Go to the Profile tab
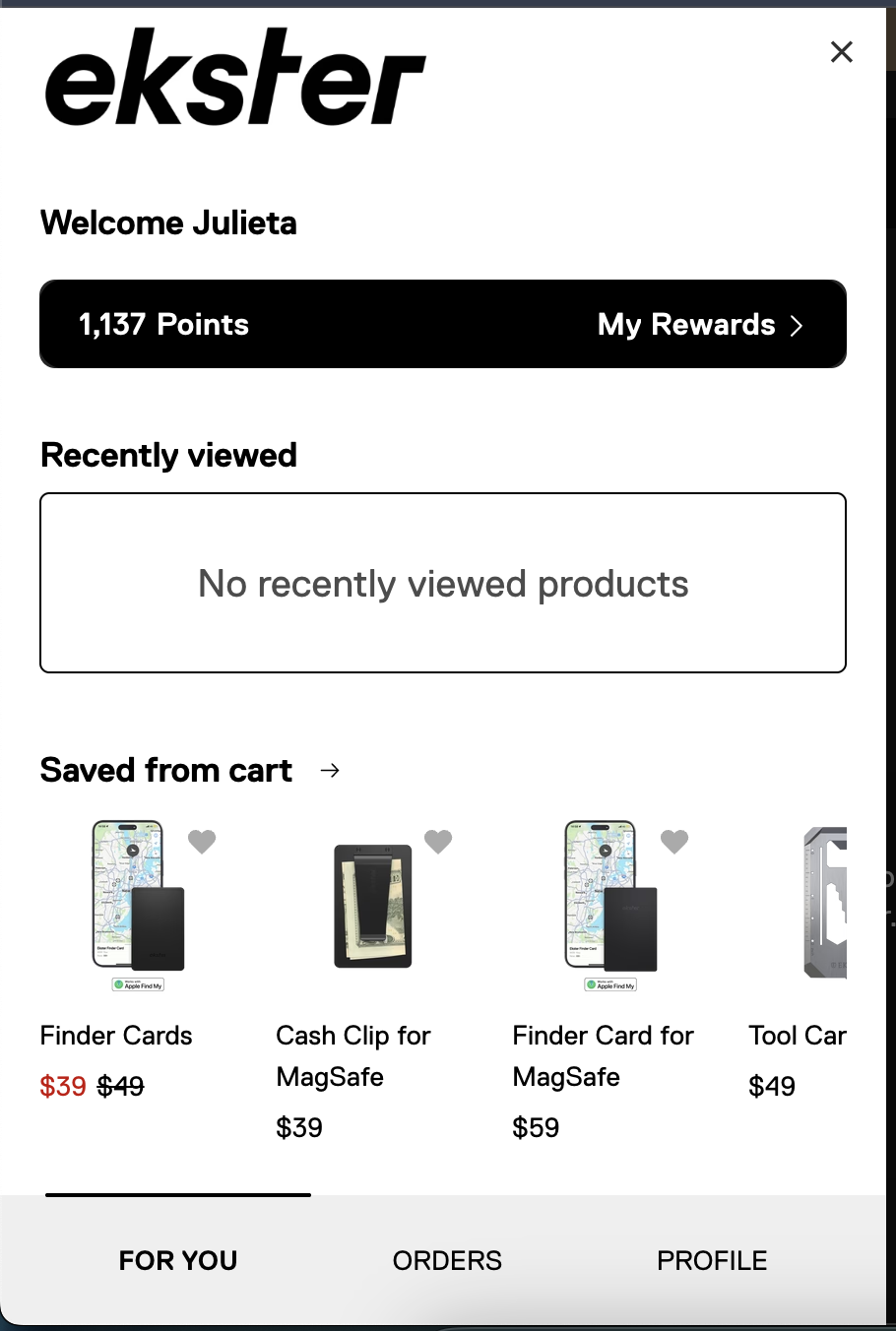Screen dimensions: 896x1331 (x=712, y=1260)
